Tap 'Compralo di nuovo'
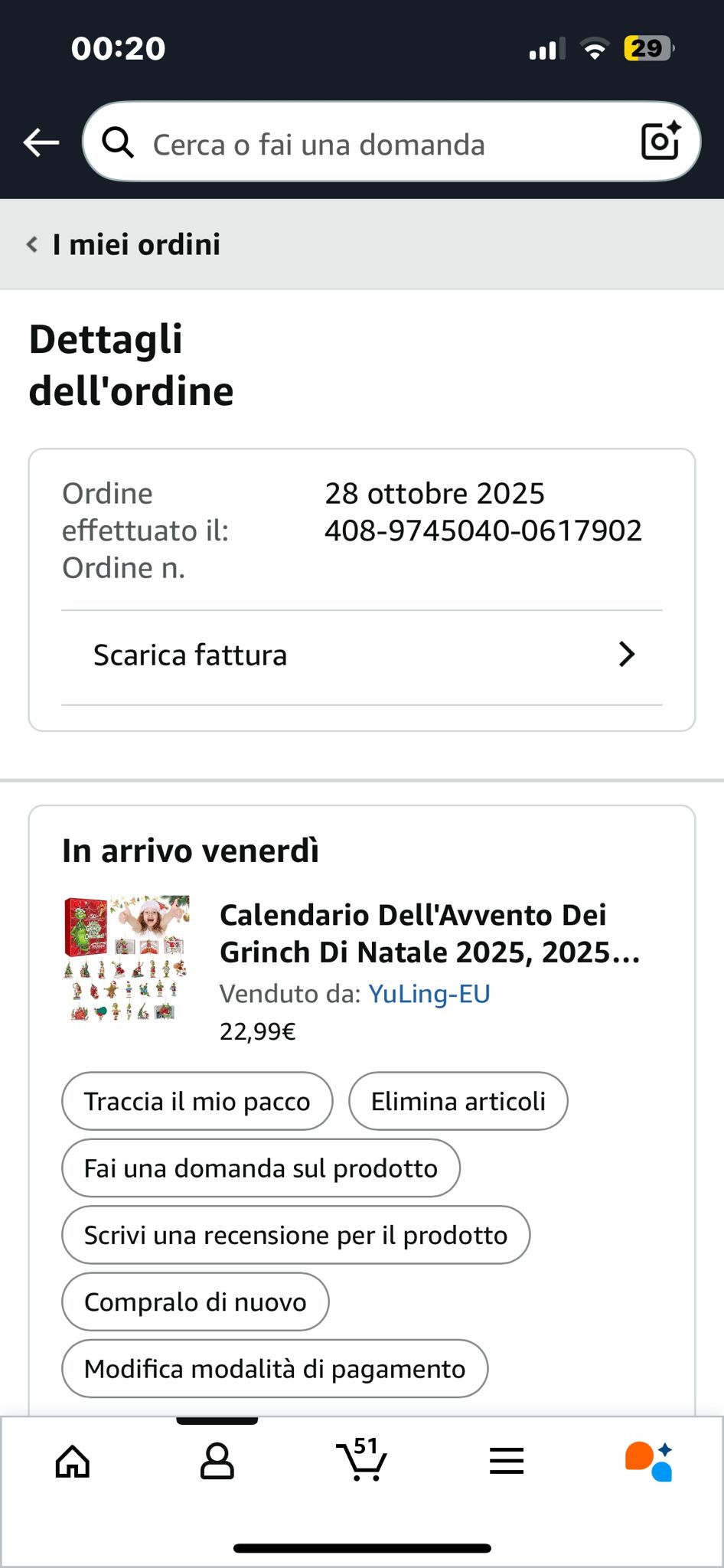The height and width of the screenshot is (1568, 724). (195, 1302)
